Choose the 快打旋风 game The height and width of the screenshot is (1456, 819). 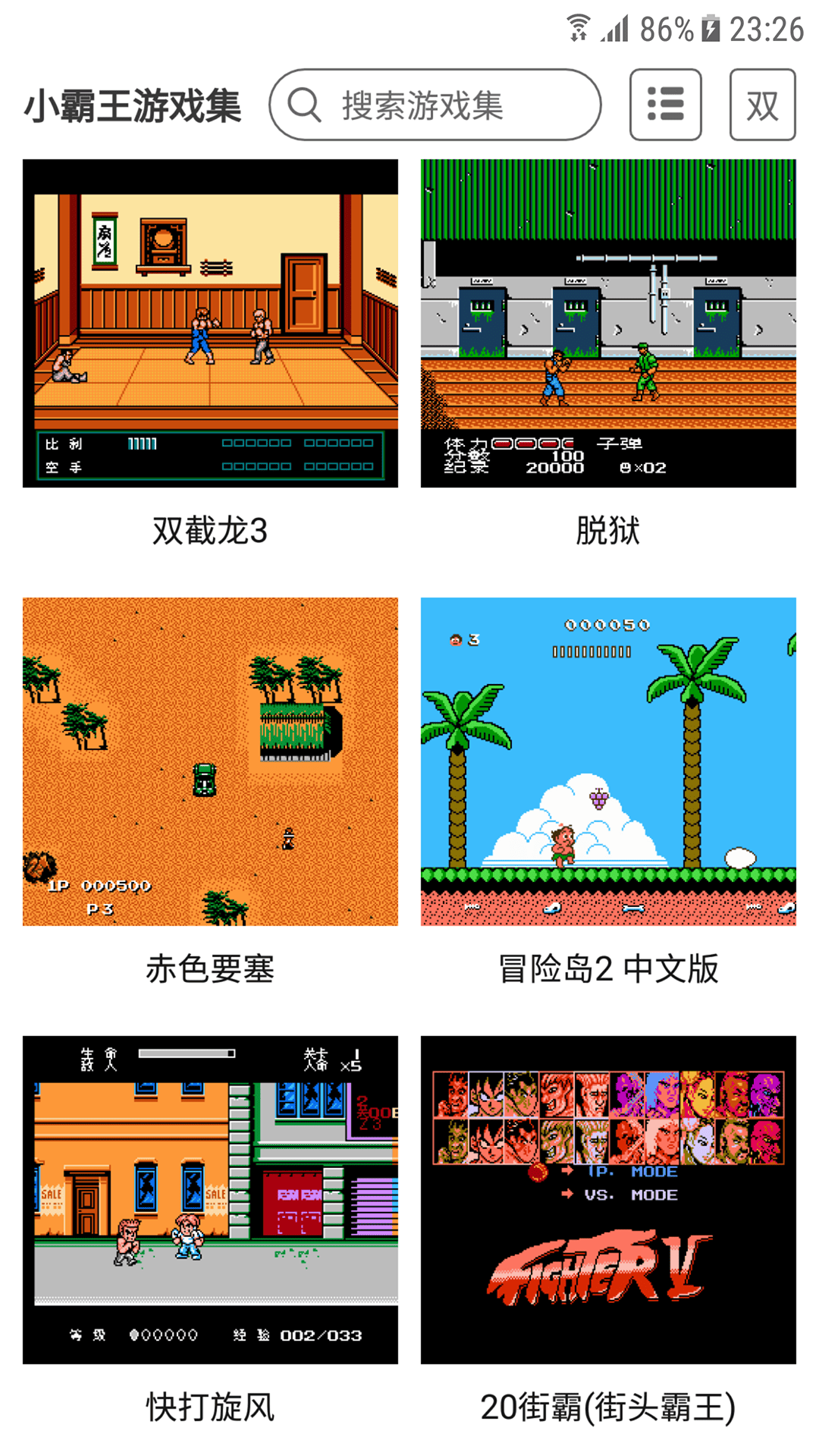tap(210, 1200)
